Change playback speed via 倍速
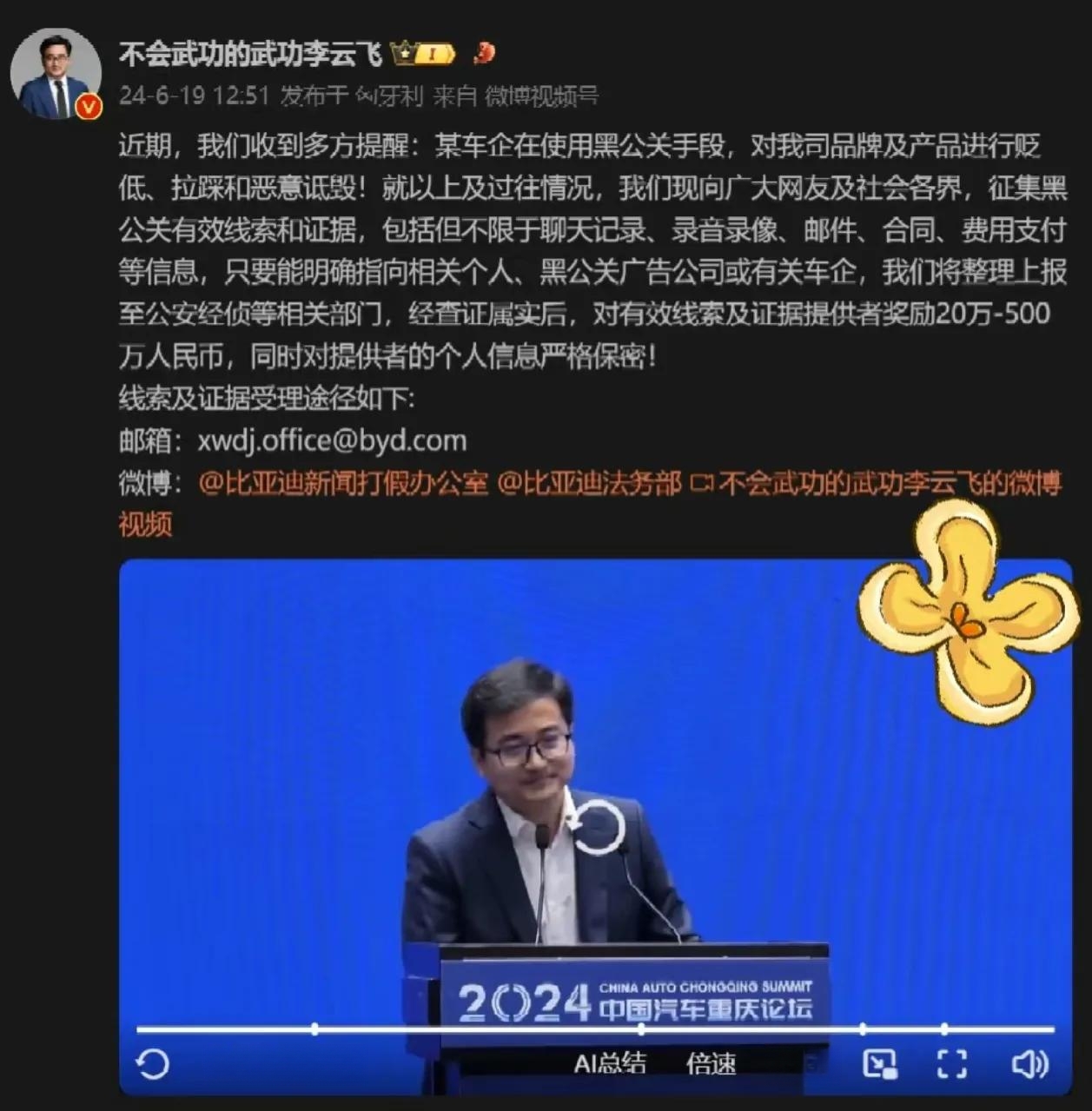Screen dimensions: 1092x1111 pyautogui.click(x=711, y=1063)
